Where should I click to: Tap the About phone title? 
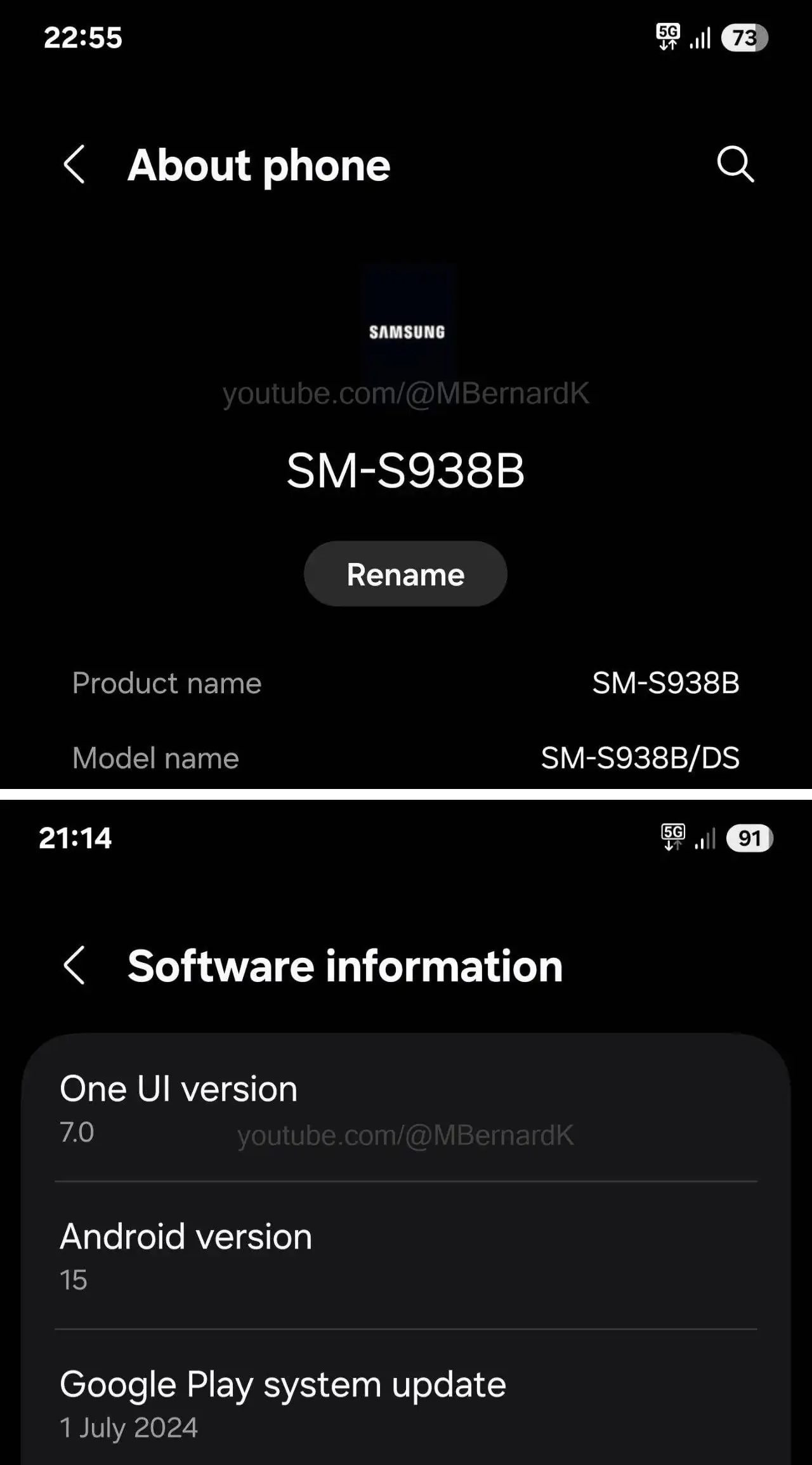point(259,165)
